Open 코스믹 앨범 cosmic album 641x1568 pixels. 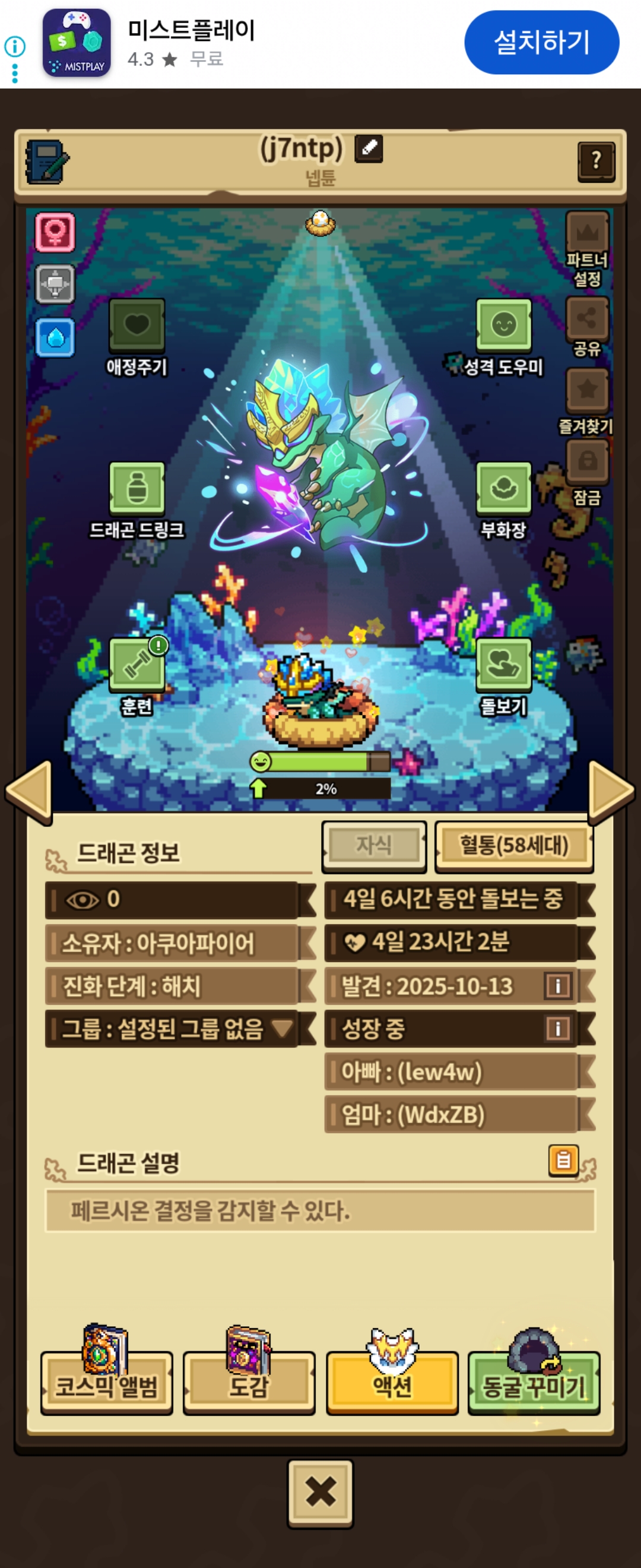pos(106,1386)
